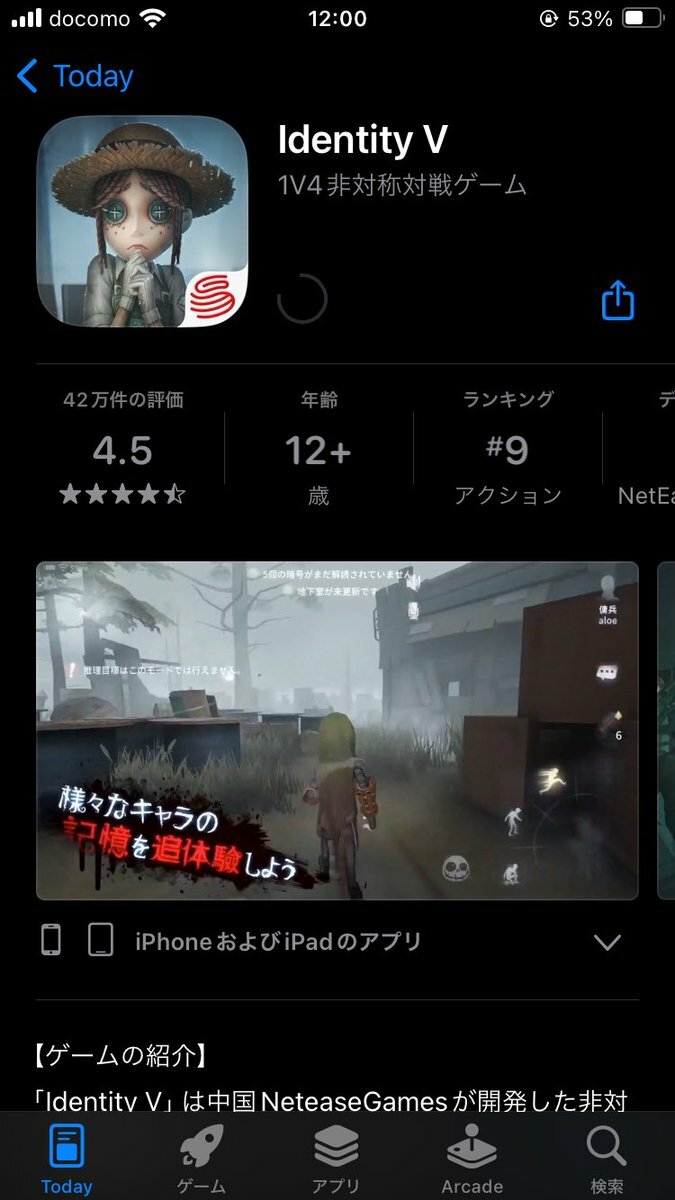Tap the loading download indicator
Viewport: 675px width, 1200px height.
coord(302,299)
